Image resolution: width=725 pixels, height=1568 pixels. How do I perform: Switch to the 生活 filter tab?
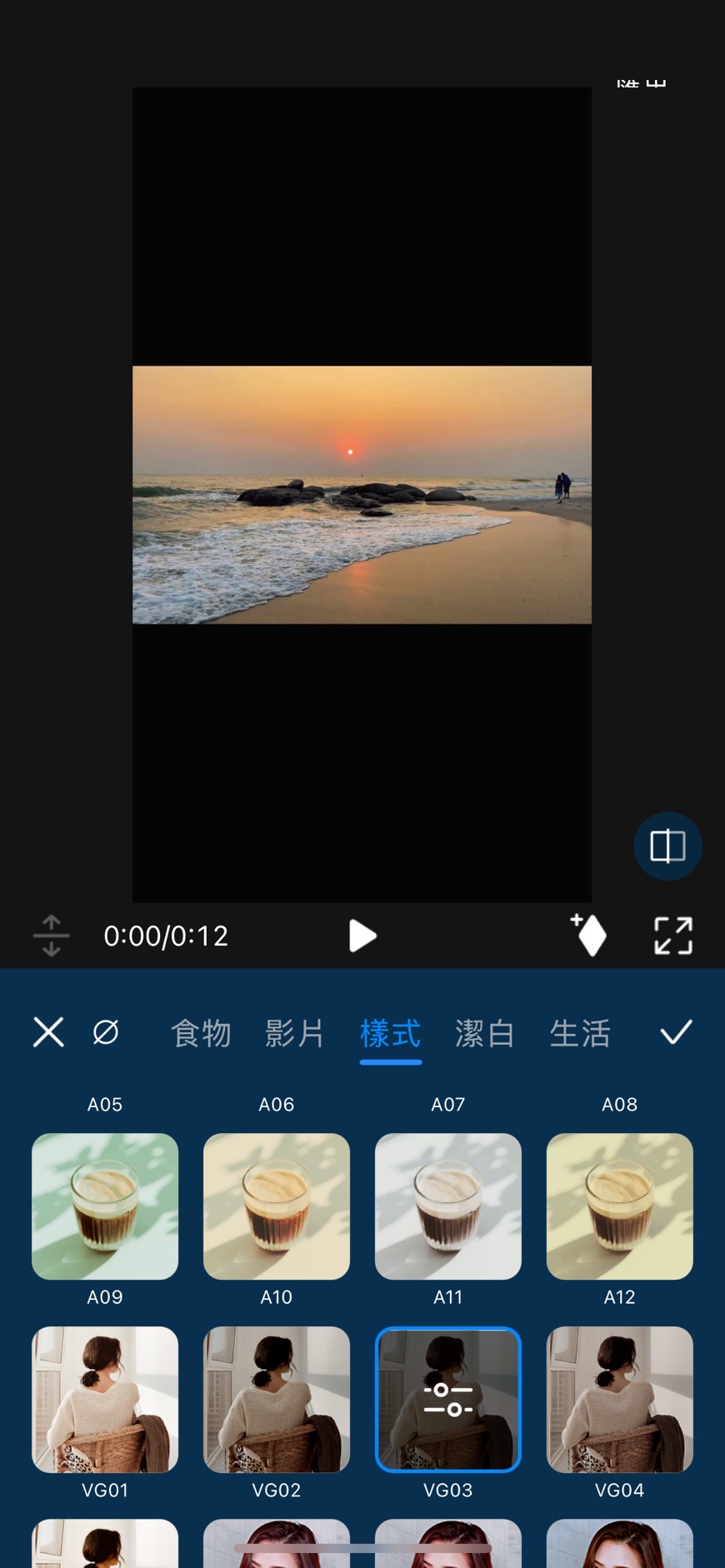click(580, 1033)
